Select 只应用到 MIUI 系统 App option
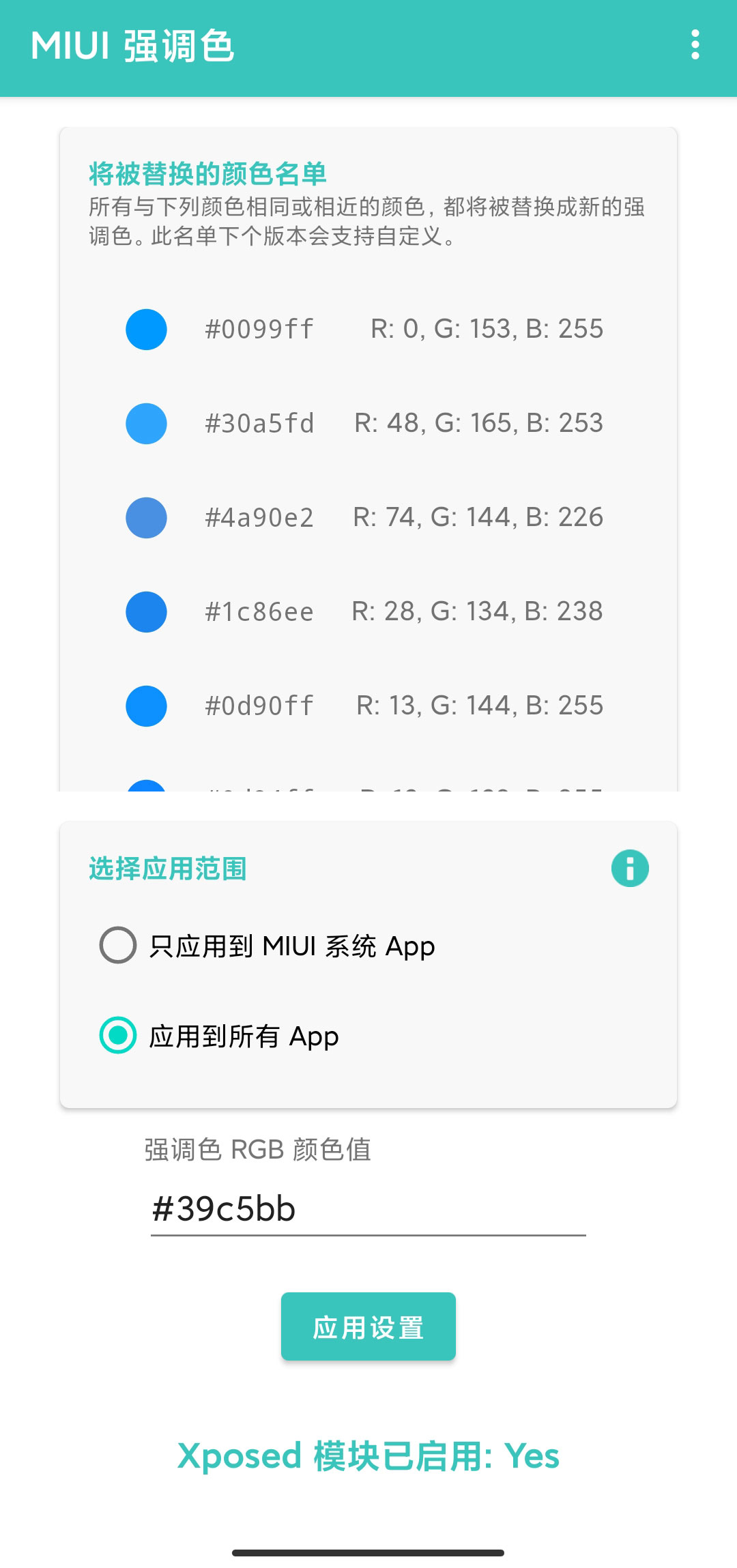The image size is (737, 1568). [x=268, y=946]
